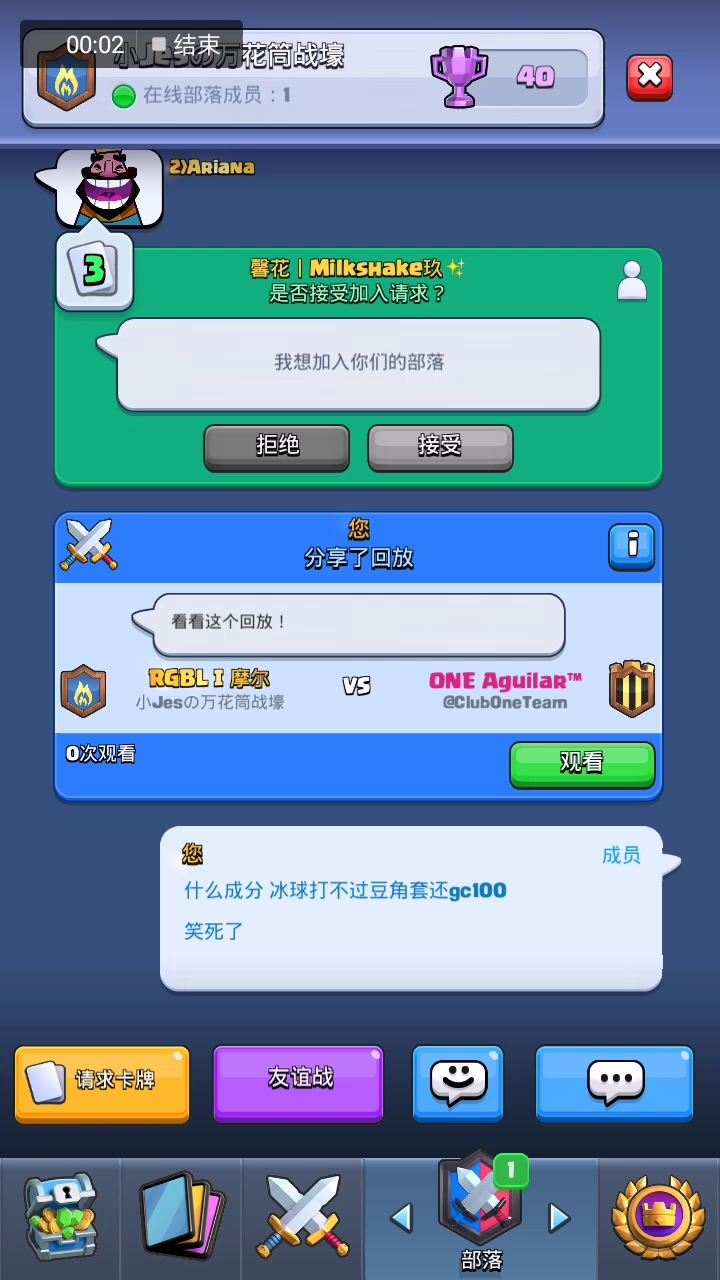Switch to the card collection tab

tap(181, 1218)
